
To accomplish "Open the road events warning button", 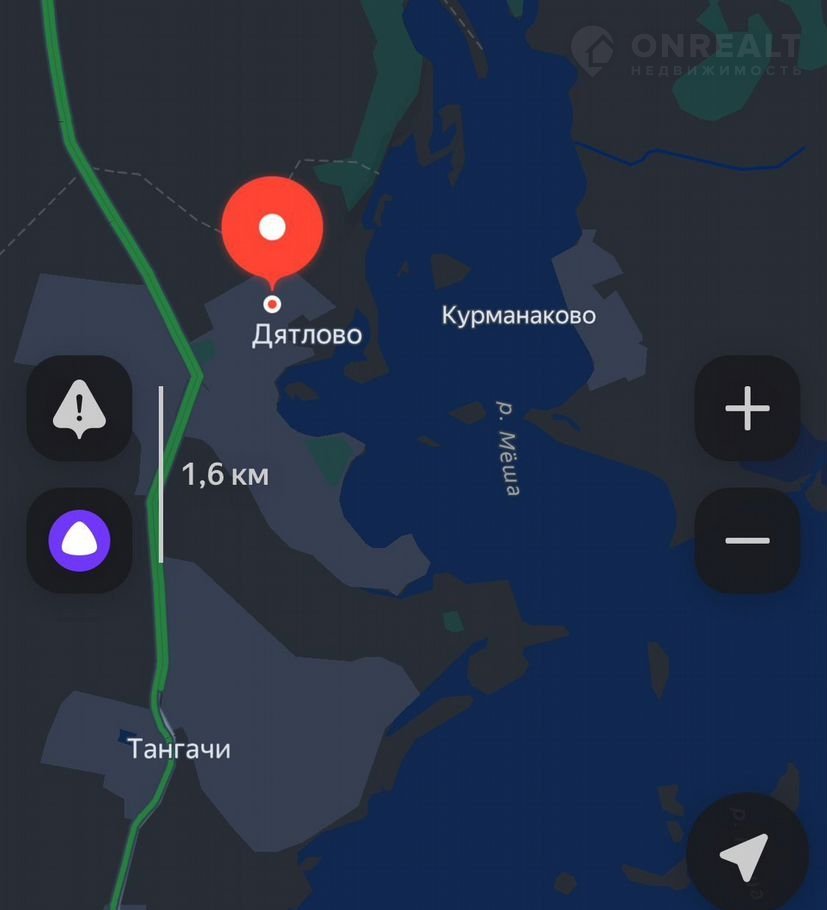I will (x=79, y=409).
